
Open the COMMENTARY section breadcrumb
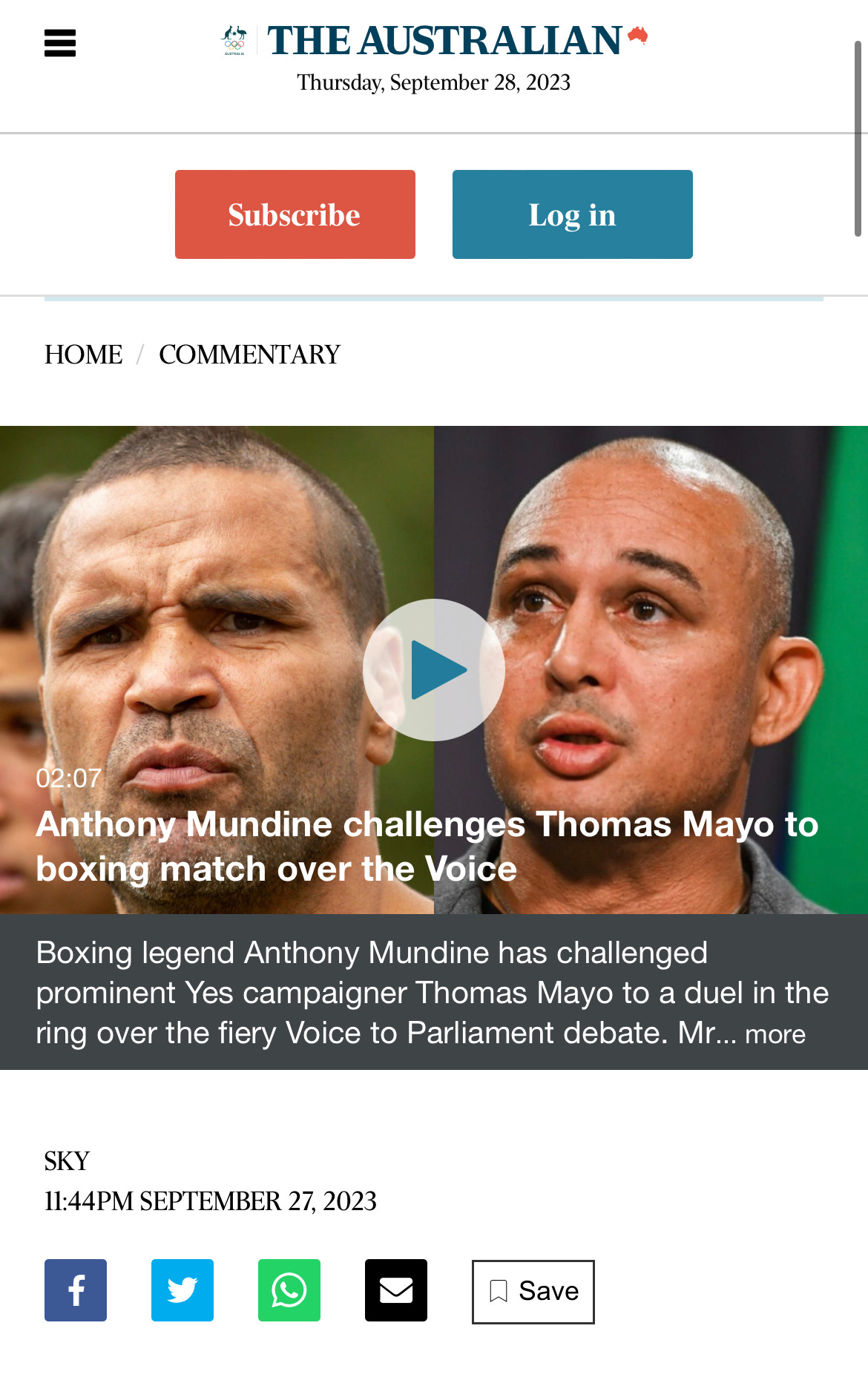(x=249, y=355)
